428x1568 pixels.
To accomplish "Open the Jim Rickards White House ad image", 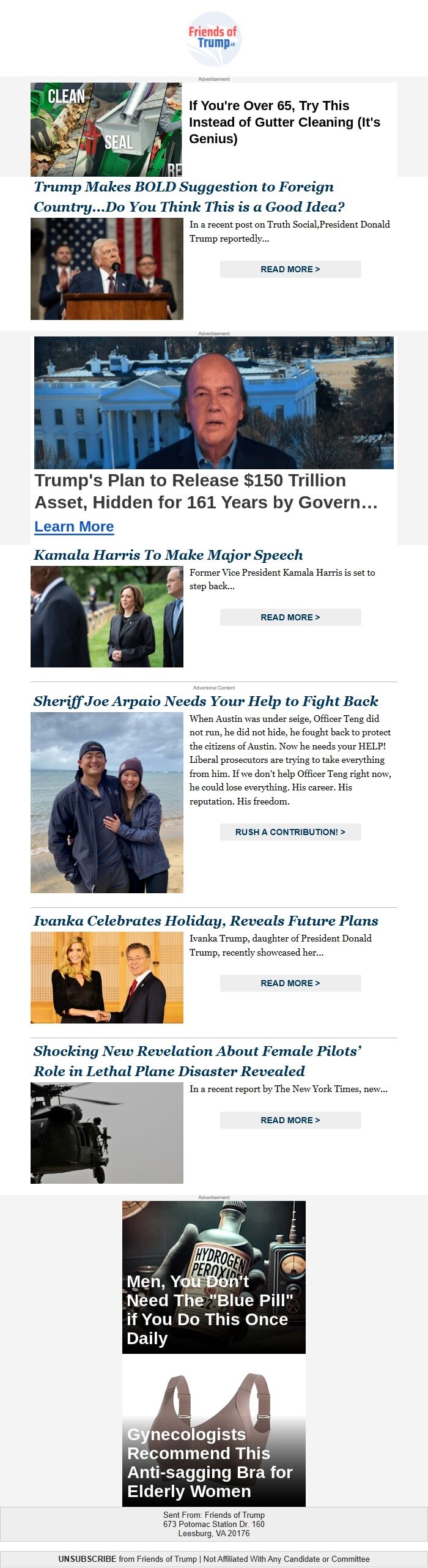I will [213, 403].
